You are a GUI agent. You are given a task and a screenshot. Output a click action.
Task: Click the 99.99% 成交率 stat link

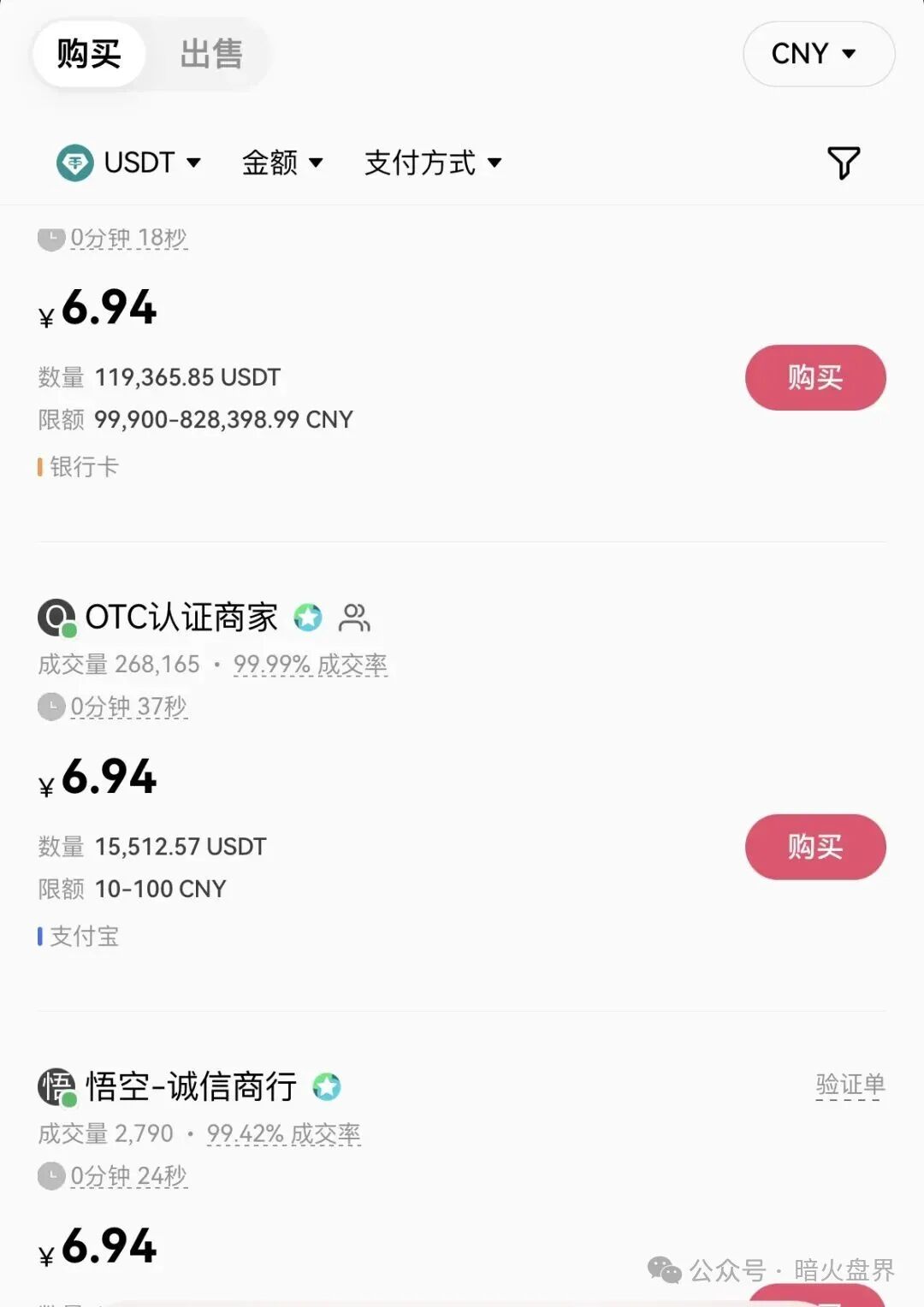pos(311,664)
